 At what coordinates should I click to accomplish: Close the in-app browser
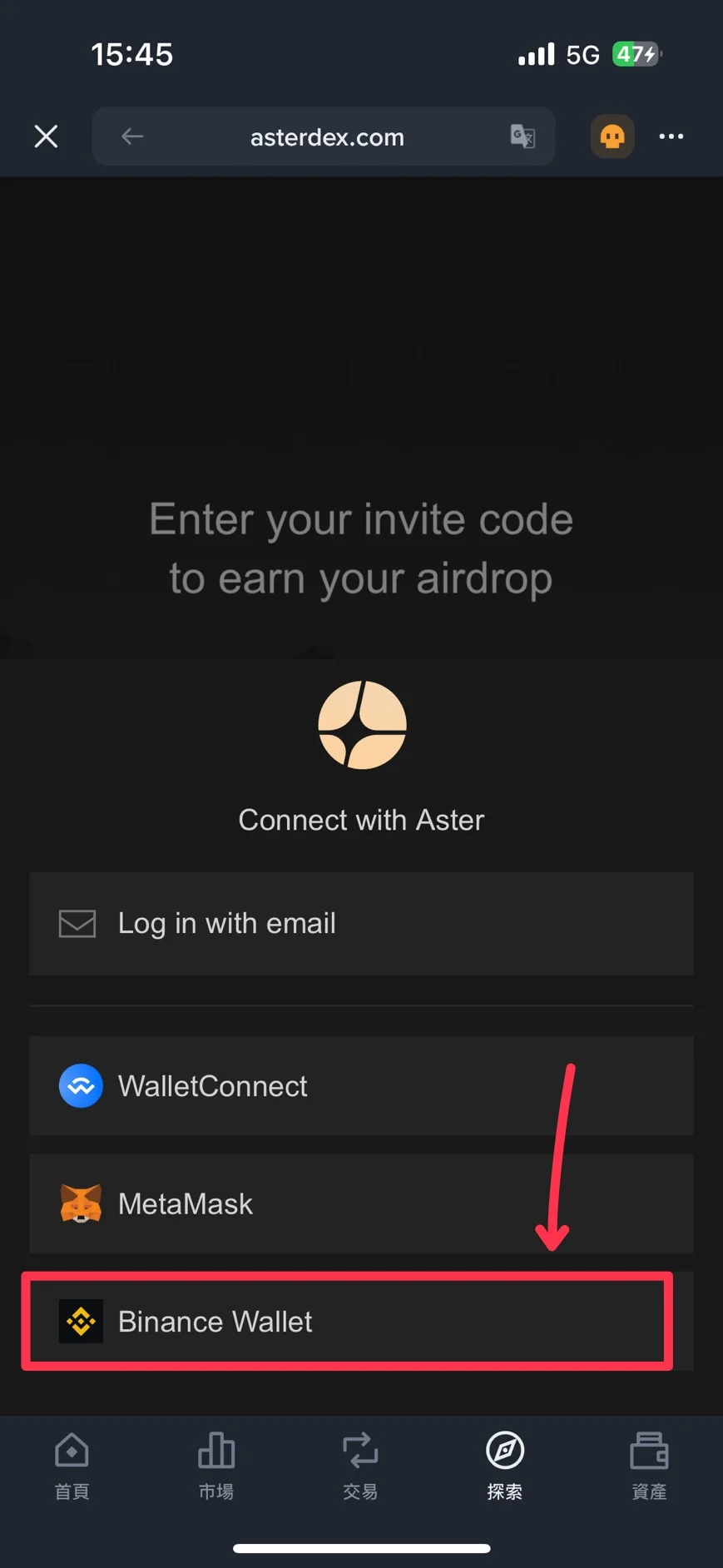pos(46,136)
